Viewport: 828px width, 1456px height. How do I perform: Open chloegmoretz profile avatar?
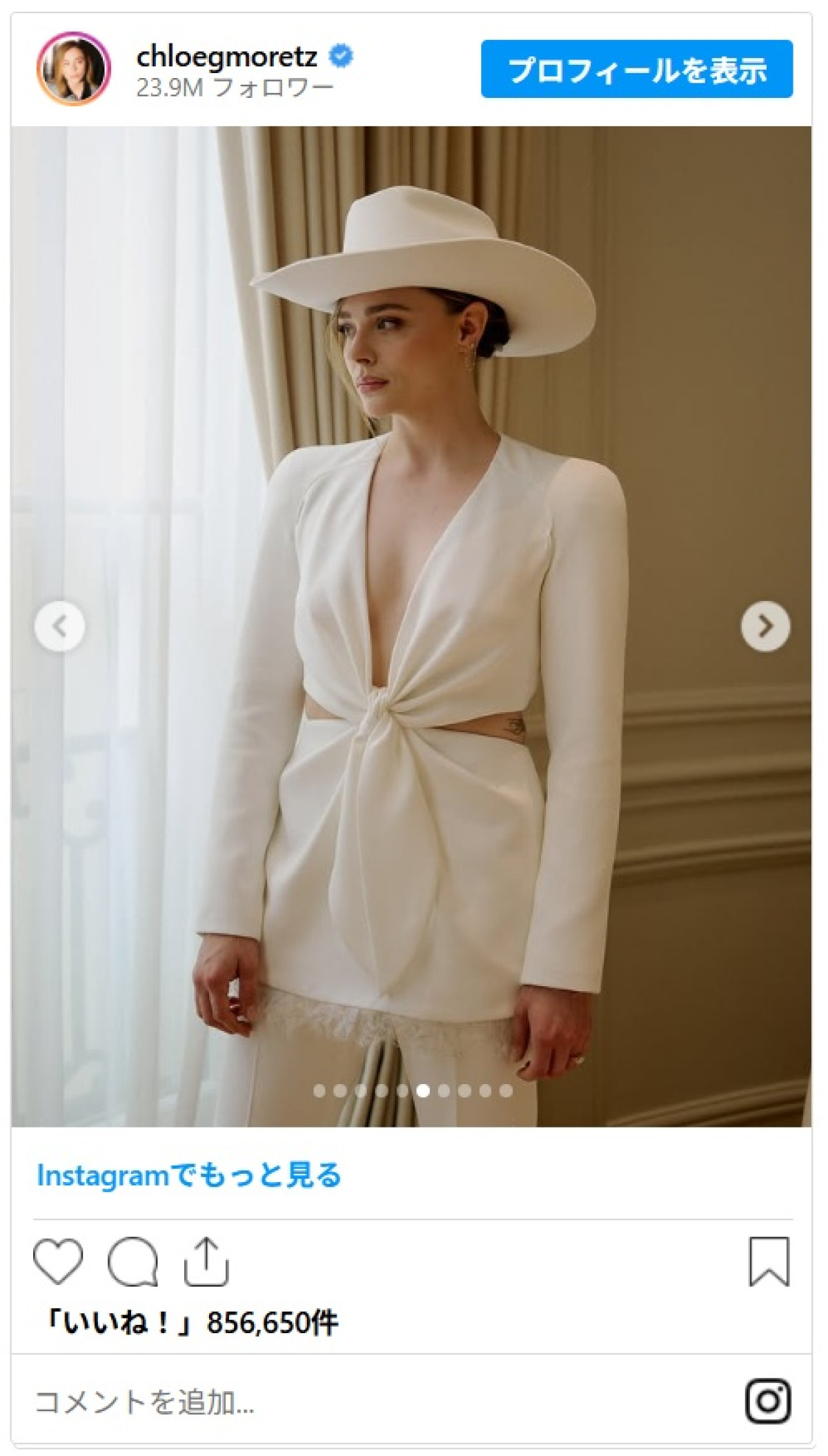click(x=73, y=68)
